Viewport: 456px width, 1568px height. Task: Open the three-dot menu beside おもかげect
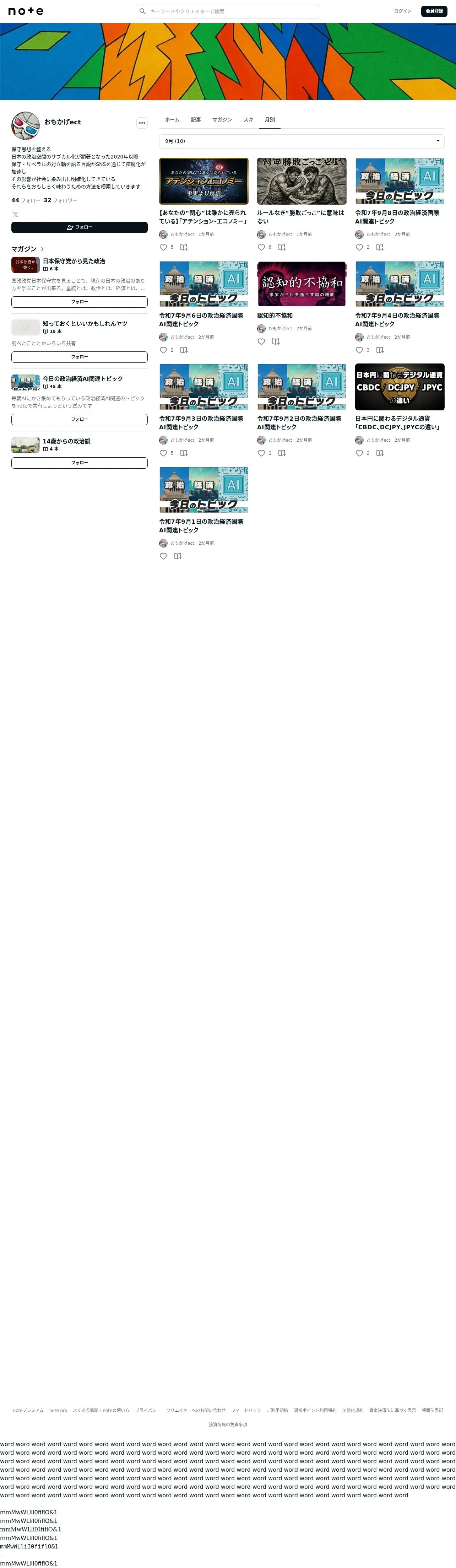pos(142,123)
